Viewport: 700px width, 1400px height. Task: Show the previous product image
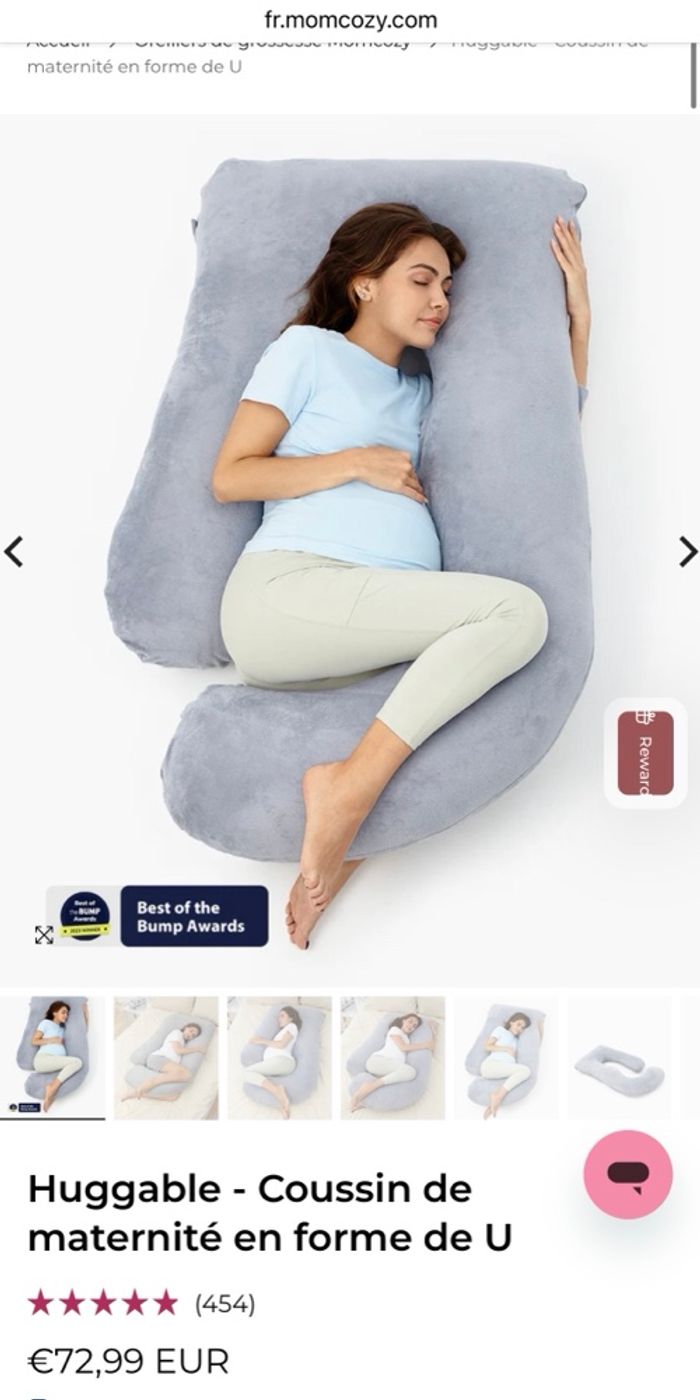15,551
